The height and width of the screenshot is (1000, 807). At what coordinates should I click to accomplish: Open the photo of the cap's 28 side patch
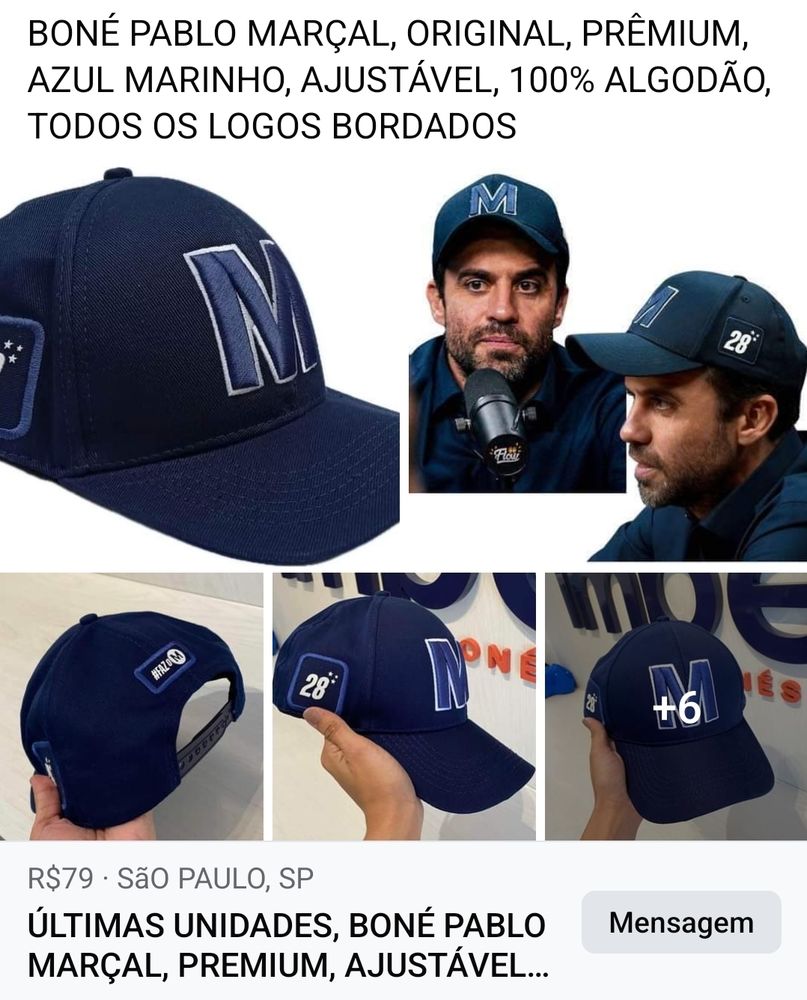click(x=404, y=707)
